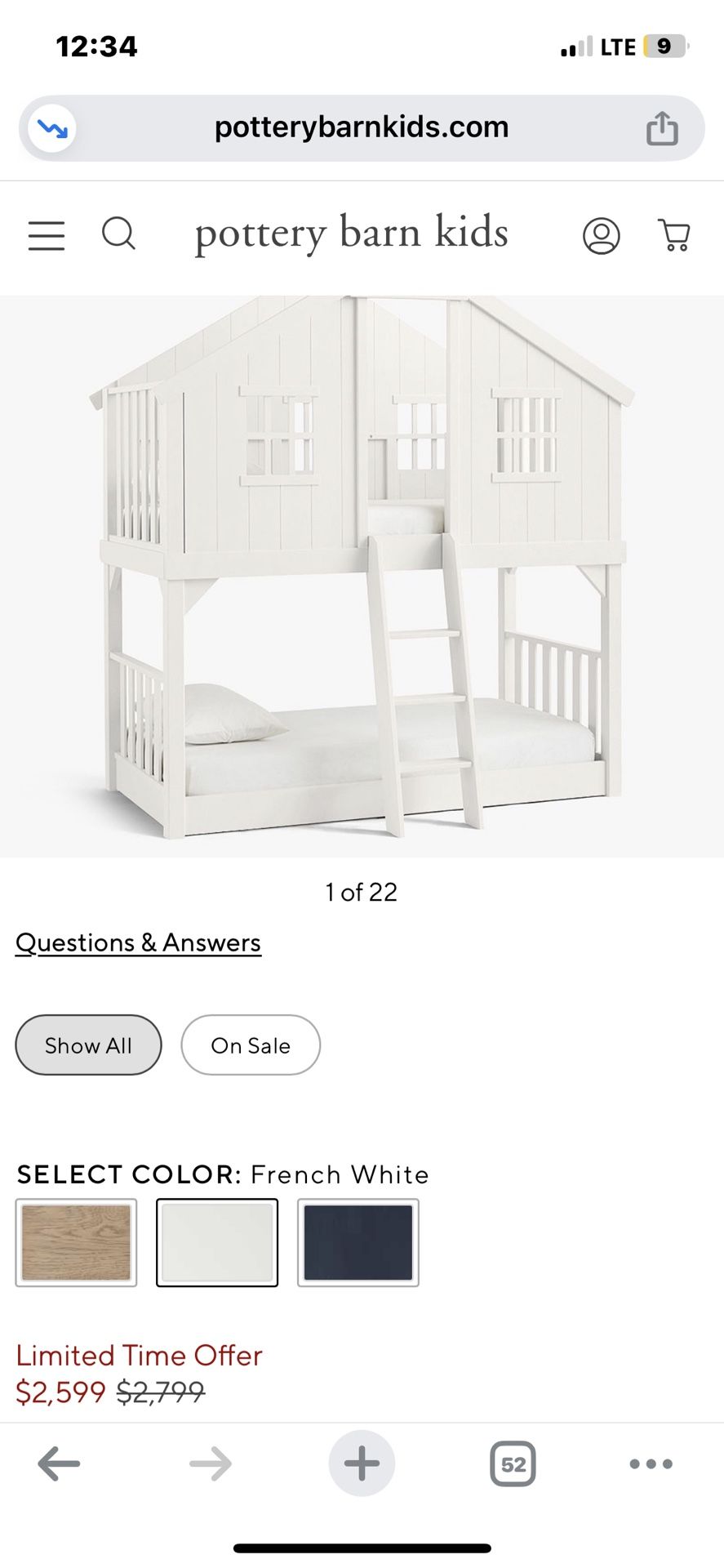View the shopping cart
724x1568 pixels.
(x=674, y=236)
